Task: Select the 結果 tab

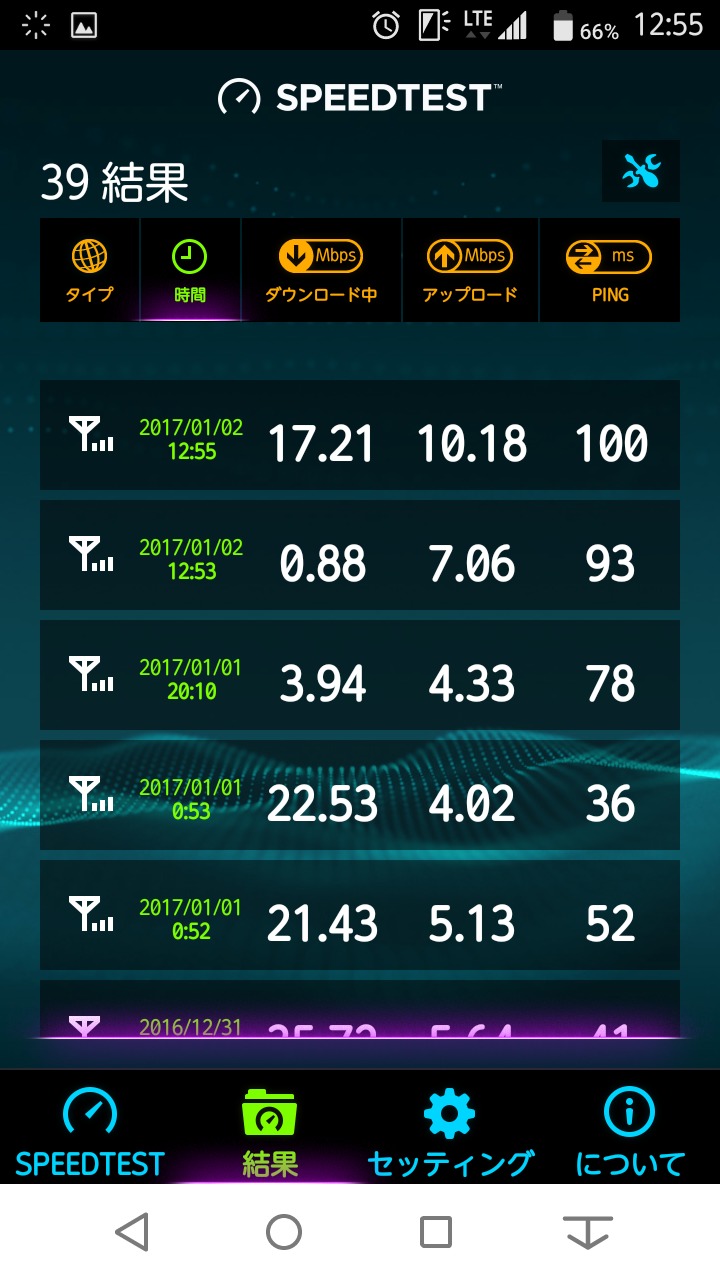Action: click(270, 1130)
